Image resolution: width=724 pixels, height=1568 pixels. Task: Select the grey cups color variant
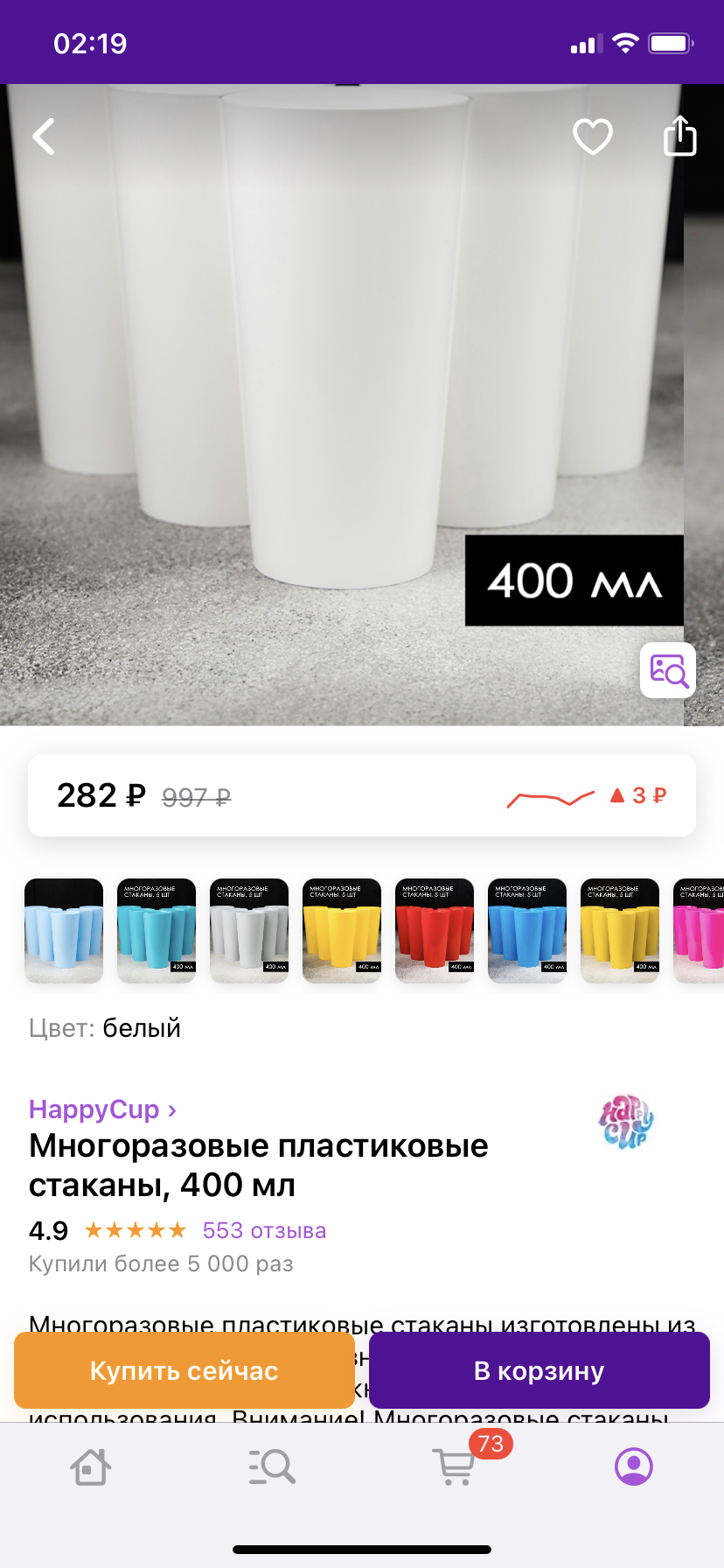pyautogui.click(x=249, y=931)
